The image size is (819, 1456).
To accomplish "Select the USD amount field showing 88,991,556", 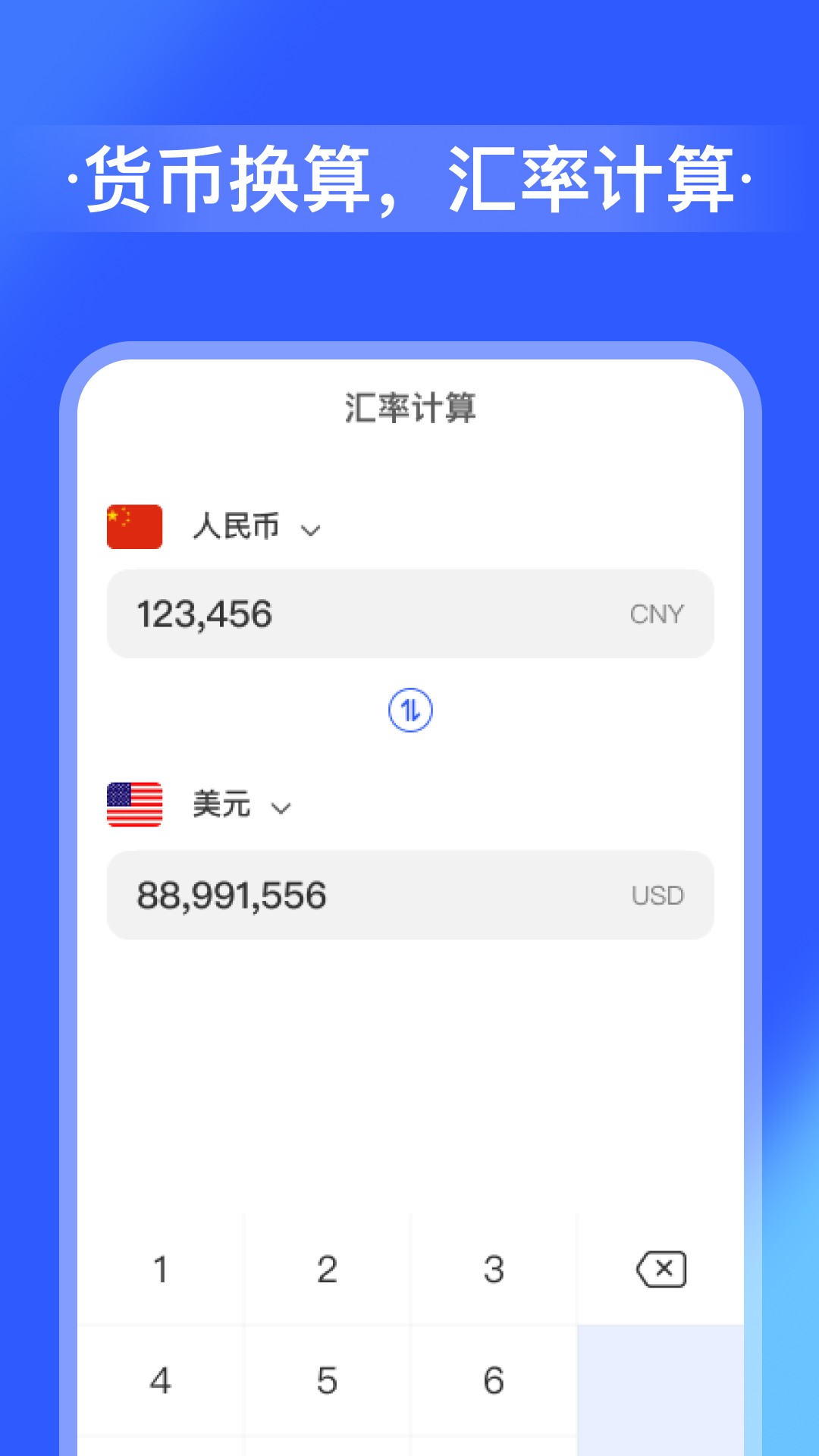I will coord(410,896).
